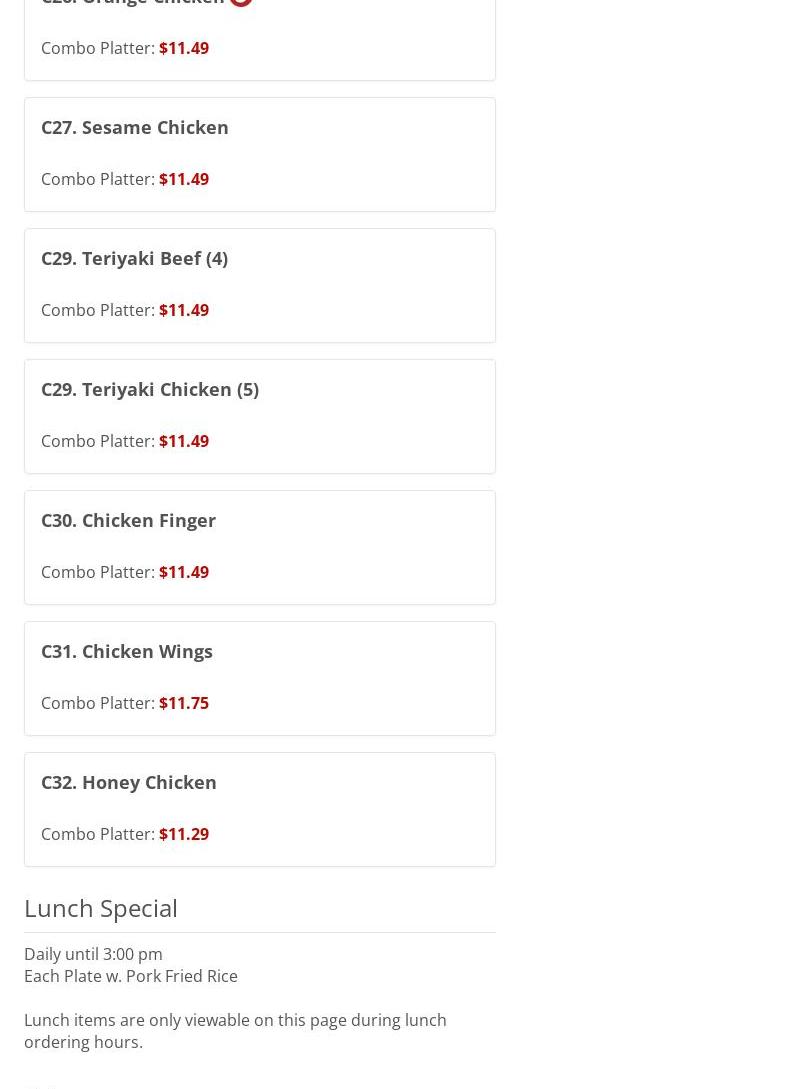Viewport: 785px width, 1089px height.
Task: Open C30. Chicken Finger card
Action: pos(259,547)
